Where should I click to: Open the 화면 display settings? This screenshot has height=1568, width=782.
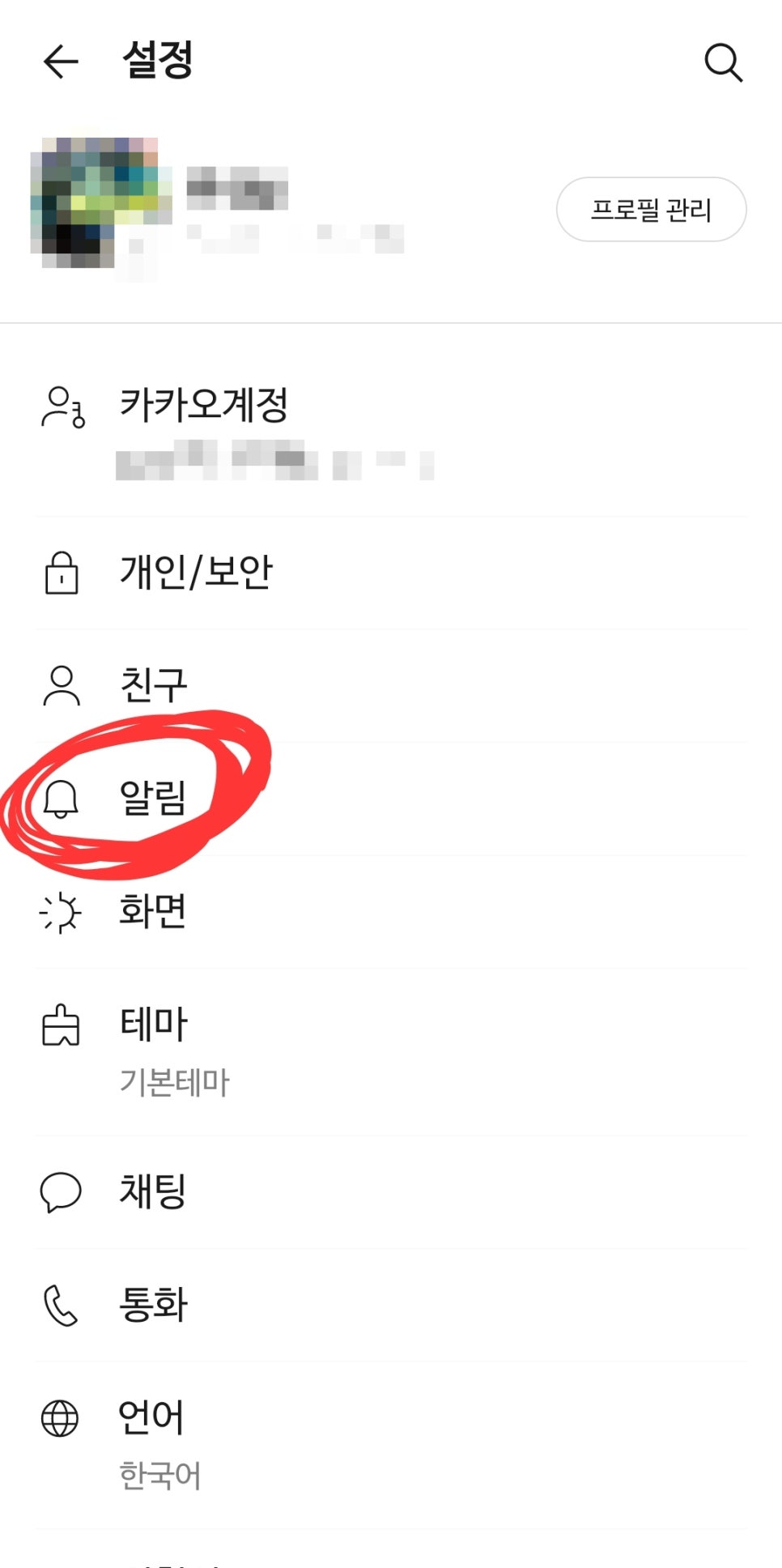point(391,912)
